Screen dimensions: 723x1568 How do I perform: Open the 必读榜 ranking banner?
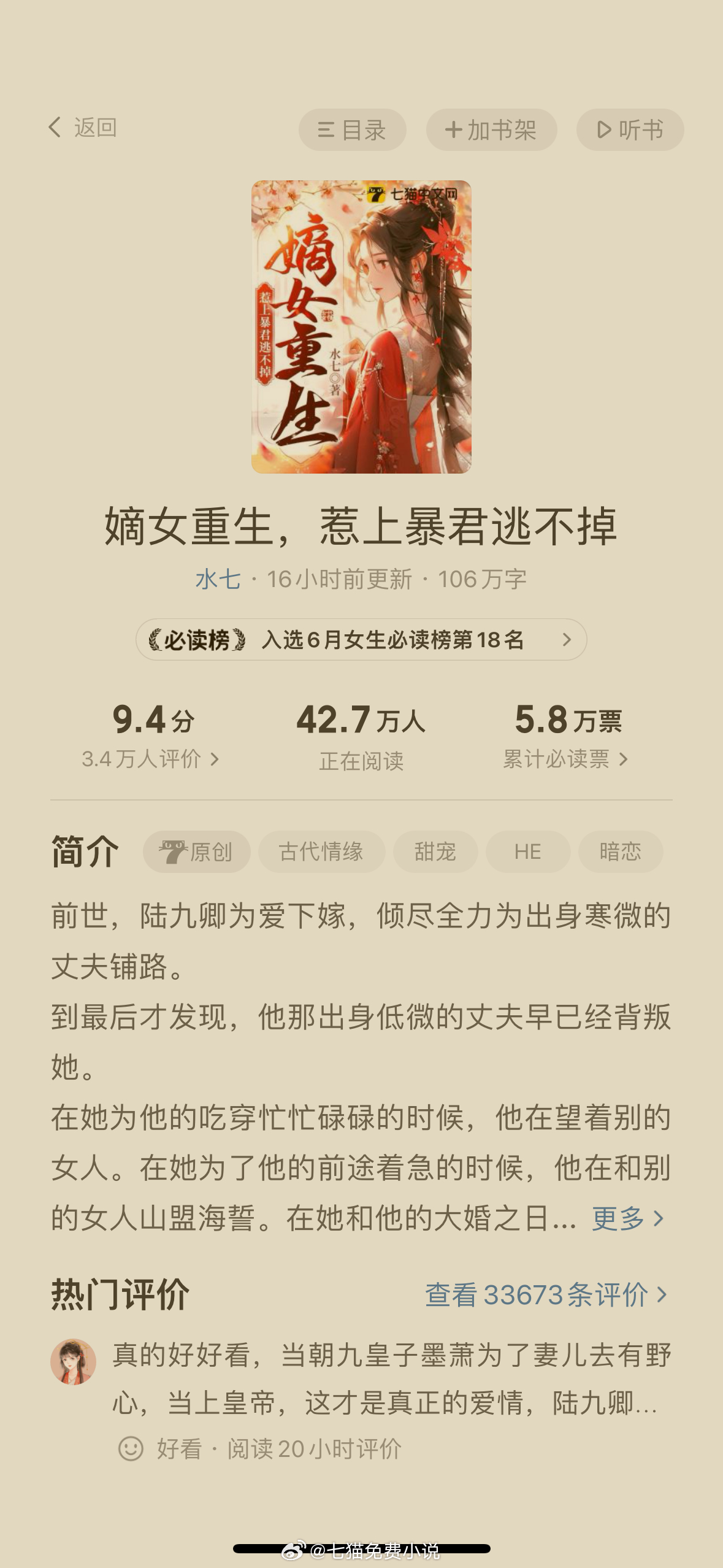point(361,639)
